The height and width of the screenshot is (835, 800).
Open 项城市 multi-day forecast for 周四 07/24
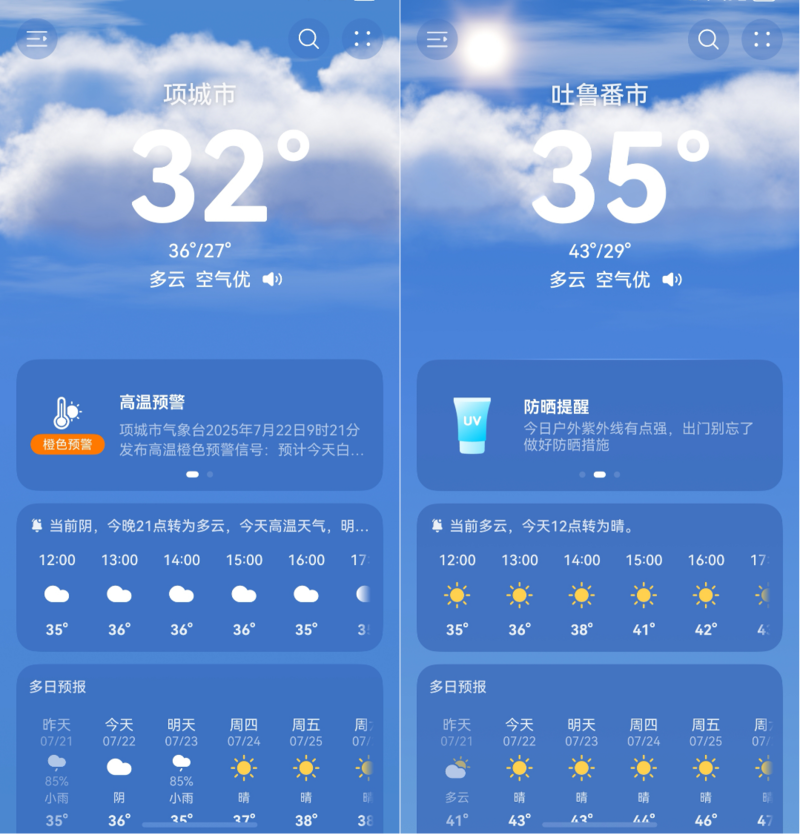pos(244,768)
